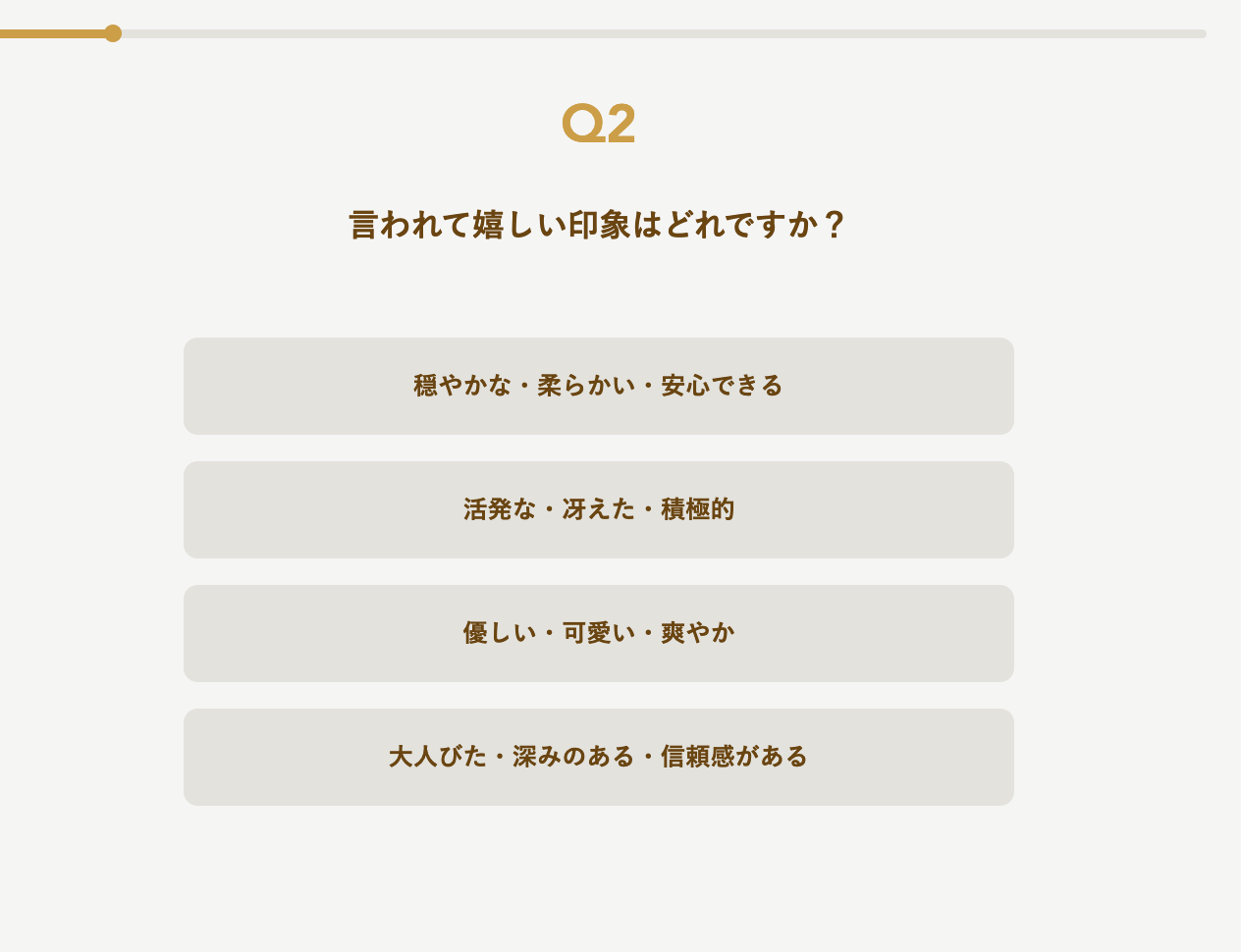Pick the 優しい・可愛い・爽やか answer
Viewport: 1241px width, 952px height.
(x=598, y=633)
